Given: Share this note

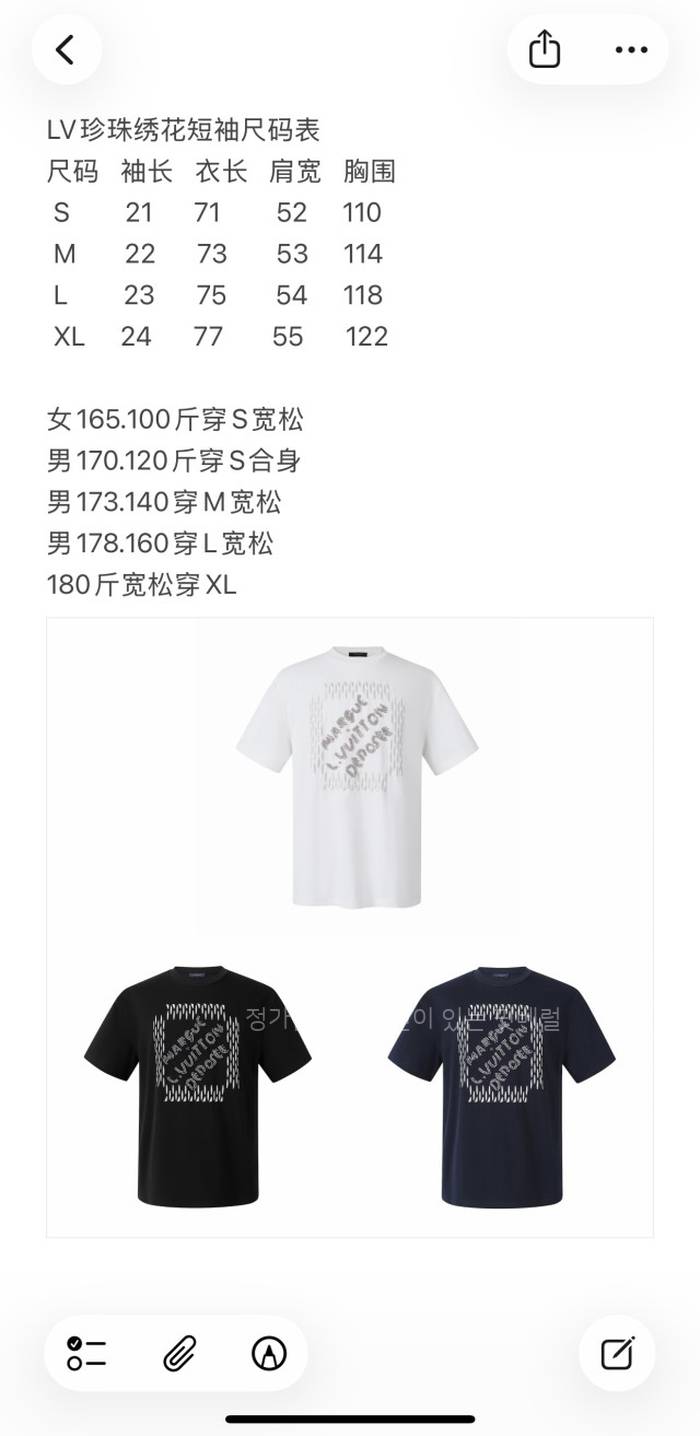Looking at the screenshot, I should (x=544, y=49).
